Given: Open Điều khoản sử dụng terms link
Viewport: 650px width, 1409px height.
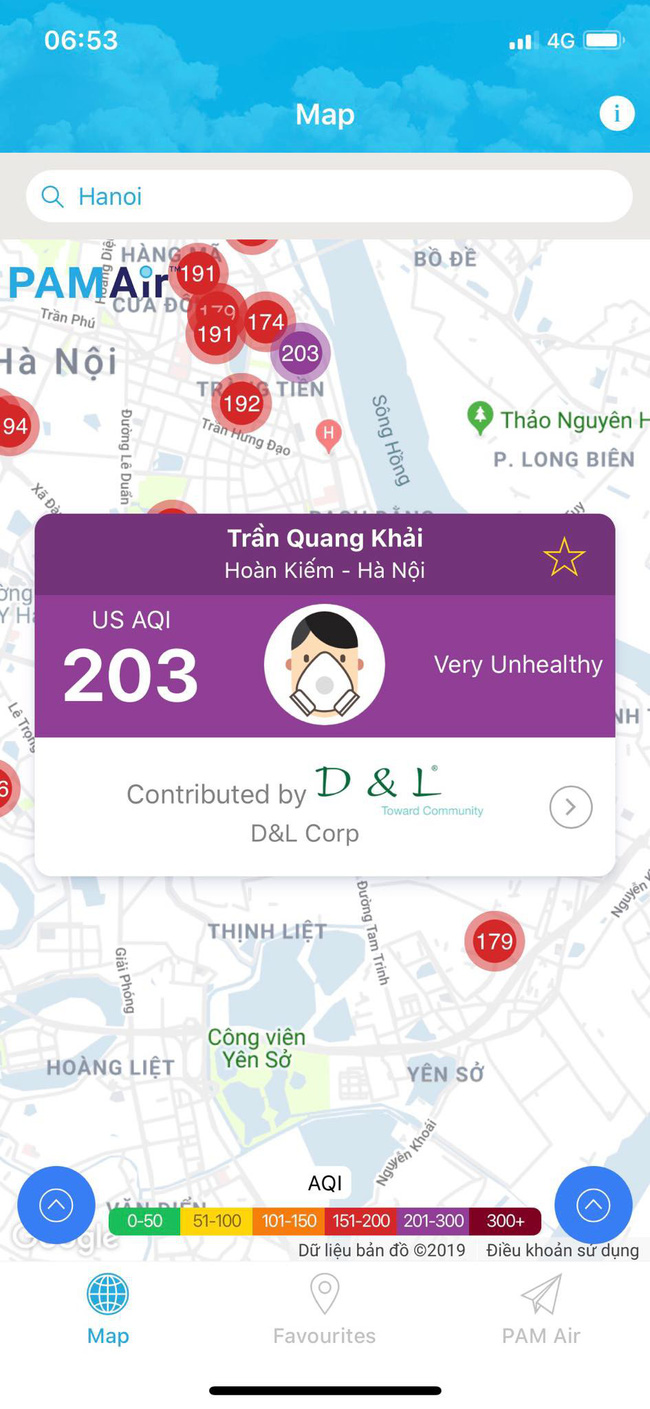Looking at the screenshot, I should click(562, 1250).
